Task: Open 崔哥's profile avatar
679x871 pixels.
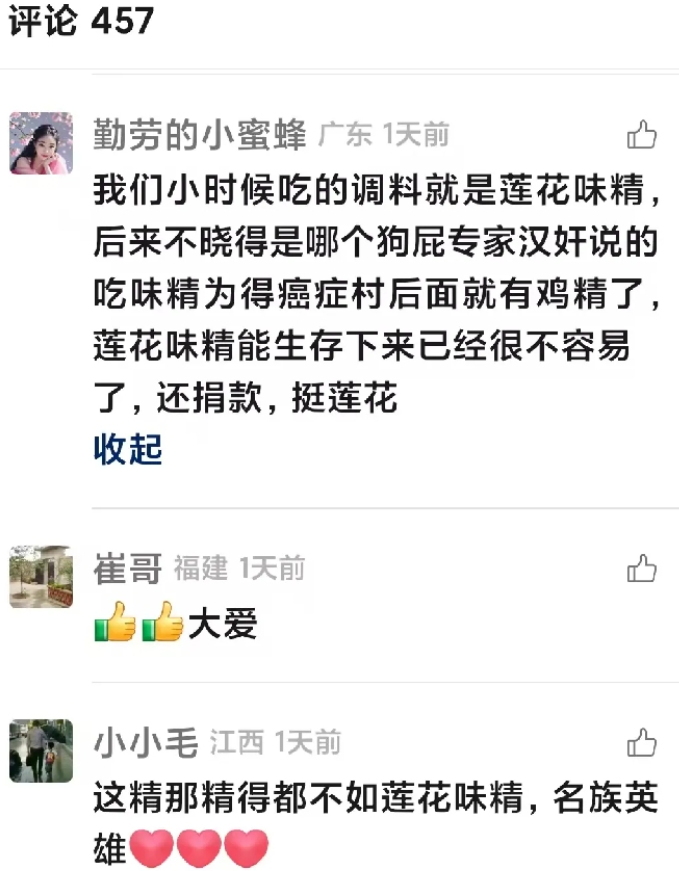Action: click(41, 577)
